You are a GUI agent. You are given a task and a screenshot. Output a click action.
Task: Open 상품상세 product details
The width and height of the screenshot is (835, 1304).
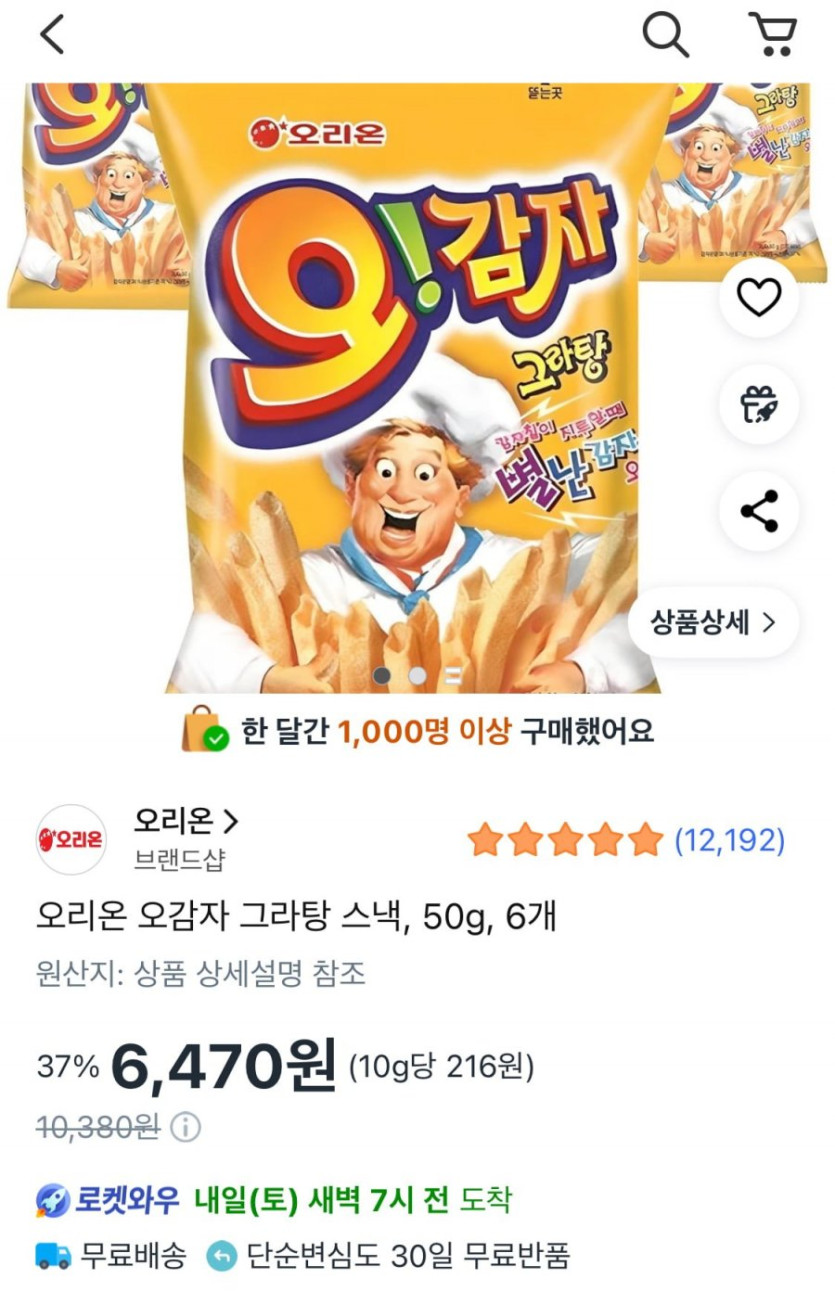[713, 623]
